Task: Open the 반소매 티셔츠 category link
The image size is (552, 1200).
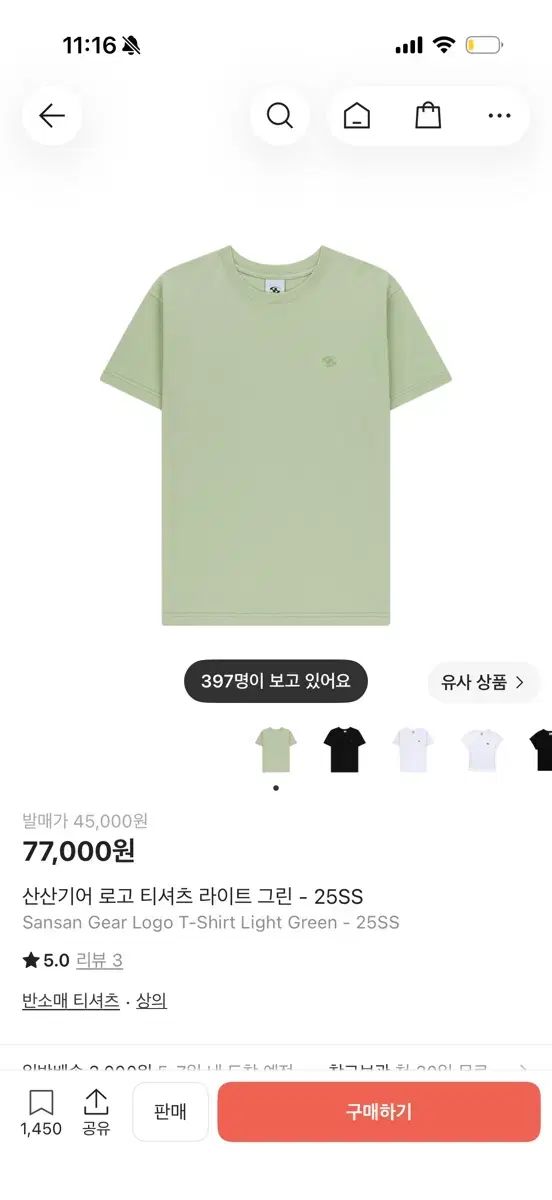Action: [x=71, y=1001]
